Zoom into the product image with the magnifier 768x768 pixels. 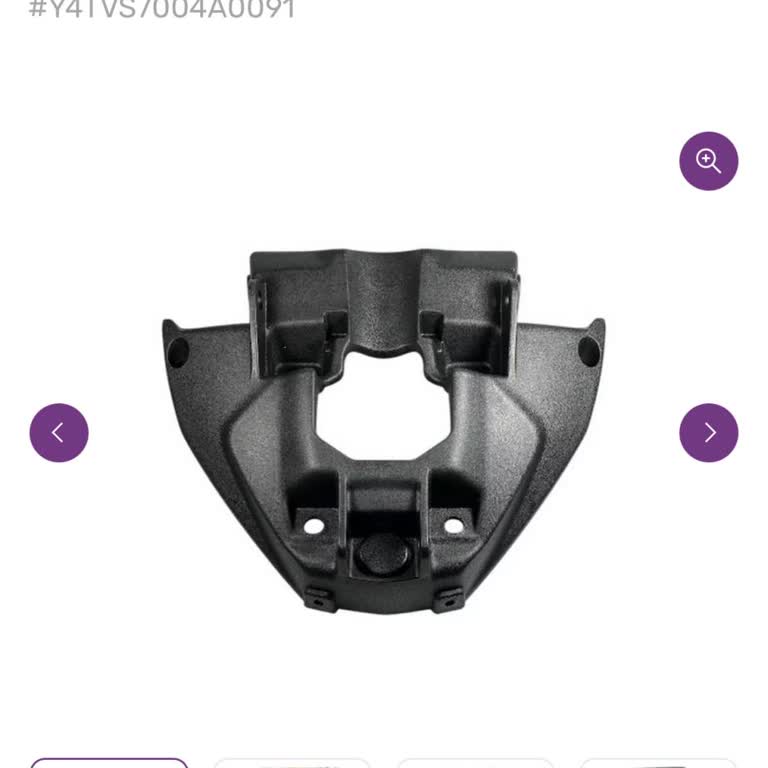coord(708,161)
